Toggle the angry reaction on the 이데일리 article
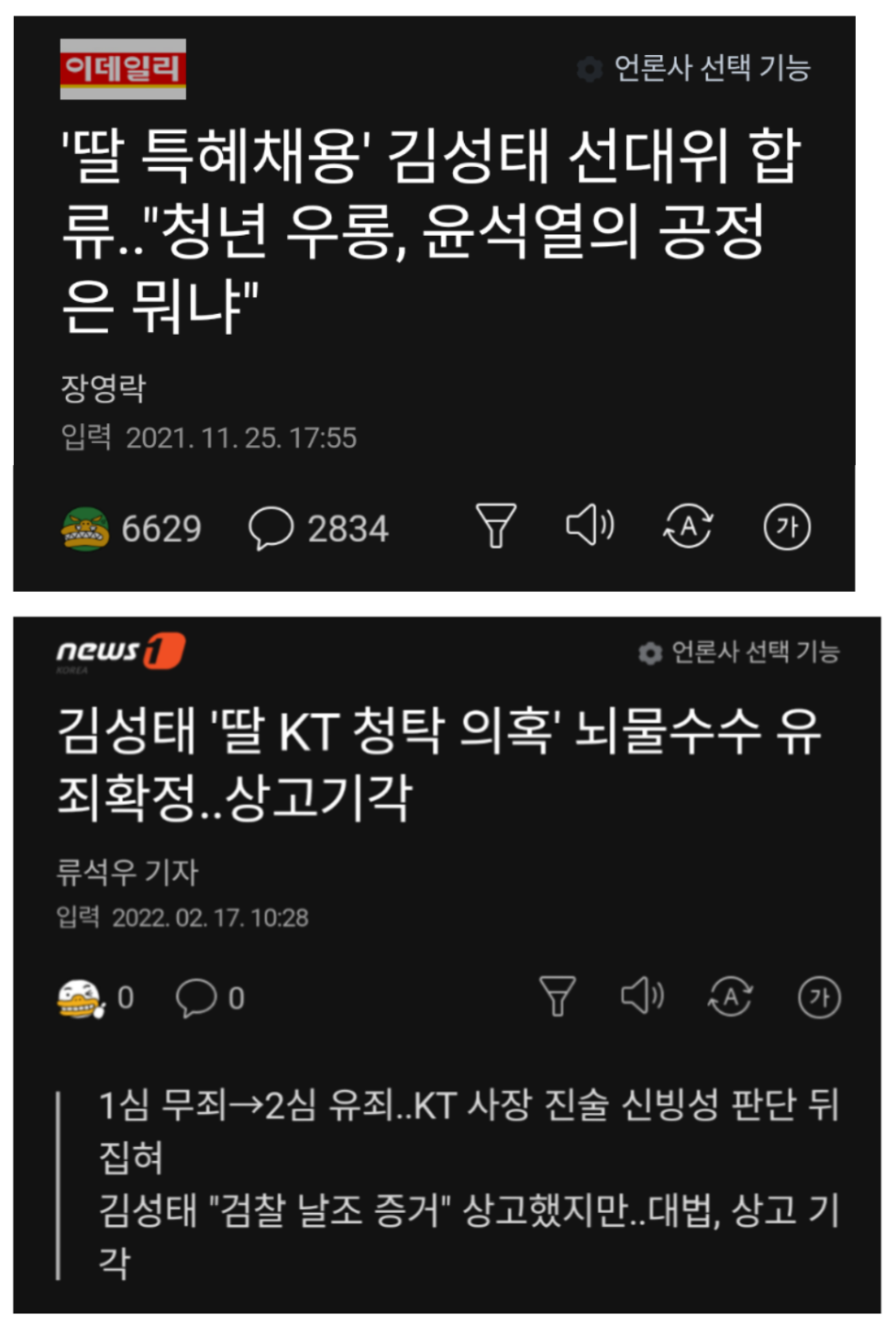 click(x=87, y=526)
